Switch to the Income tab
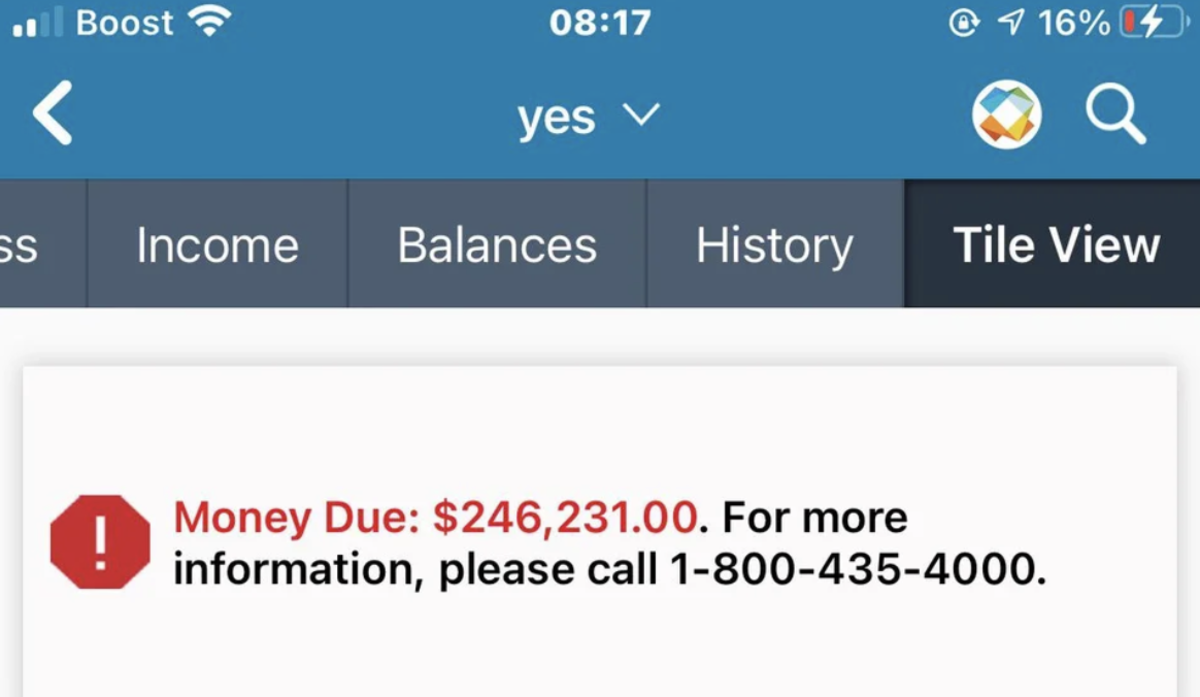Image resolution: width=1200 pixels, height=697 pixels. 217,245
